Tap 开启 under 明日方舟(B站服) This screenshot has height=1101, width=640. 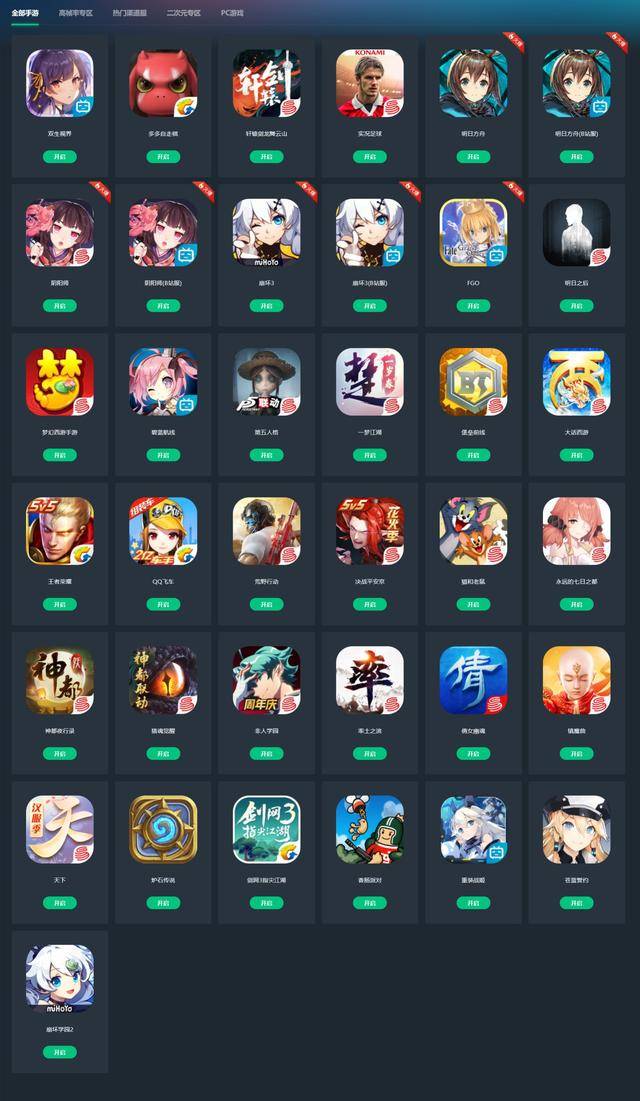[576, 157]
